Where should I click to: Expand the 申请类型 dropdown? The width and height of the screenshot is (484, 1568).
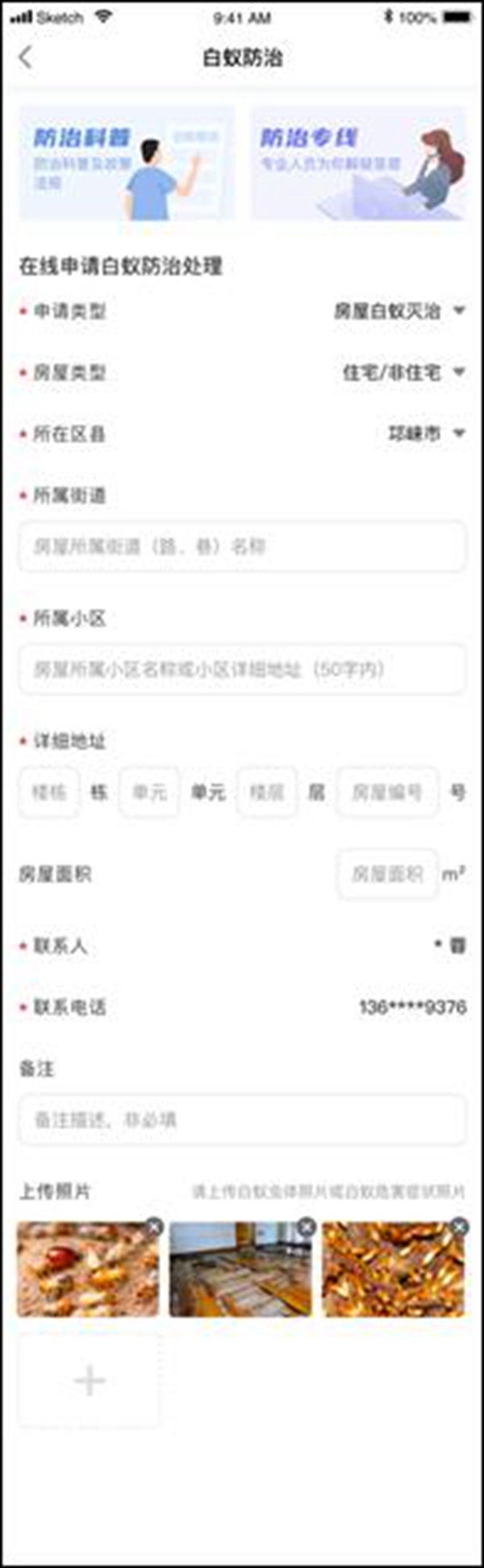click(399, 311)
